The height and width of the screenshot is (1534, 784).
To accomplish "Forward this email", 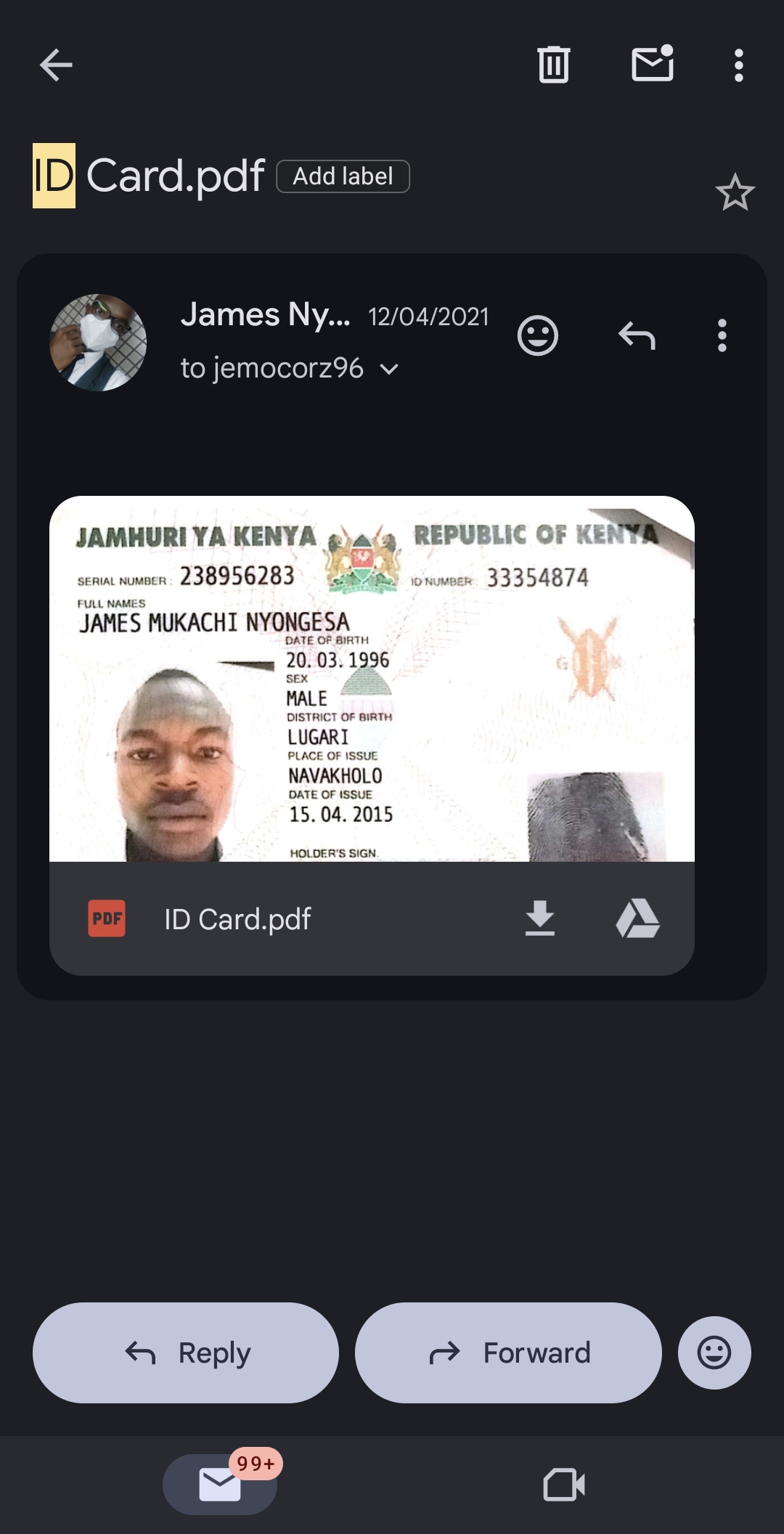I will (508, 1353).
